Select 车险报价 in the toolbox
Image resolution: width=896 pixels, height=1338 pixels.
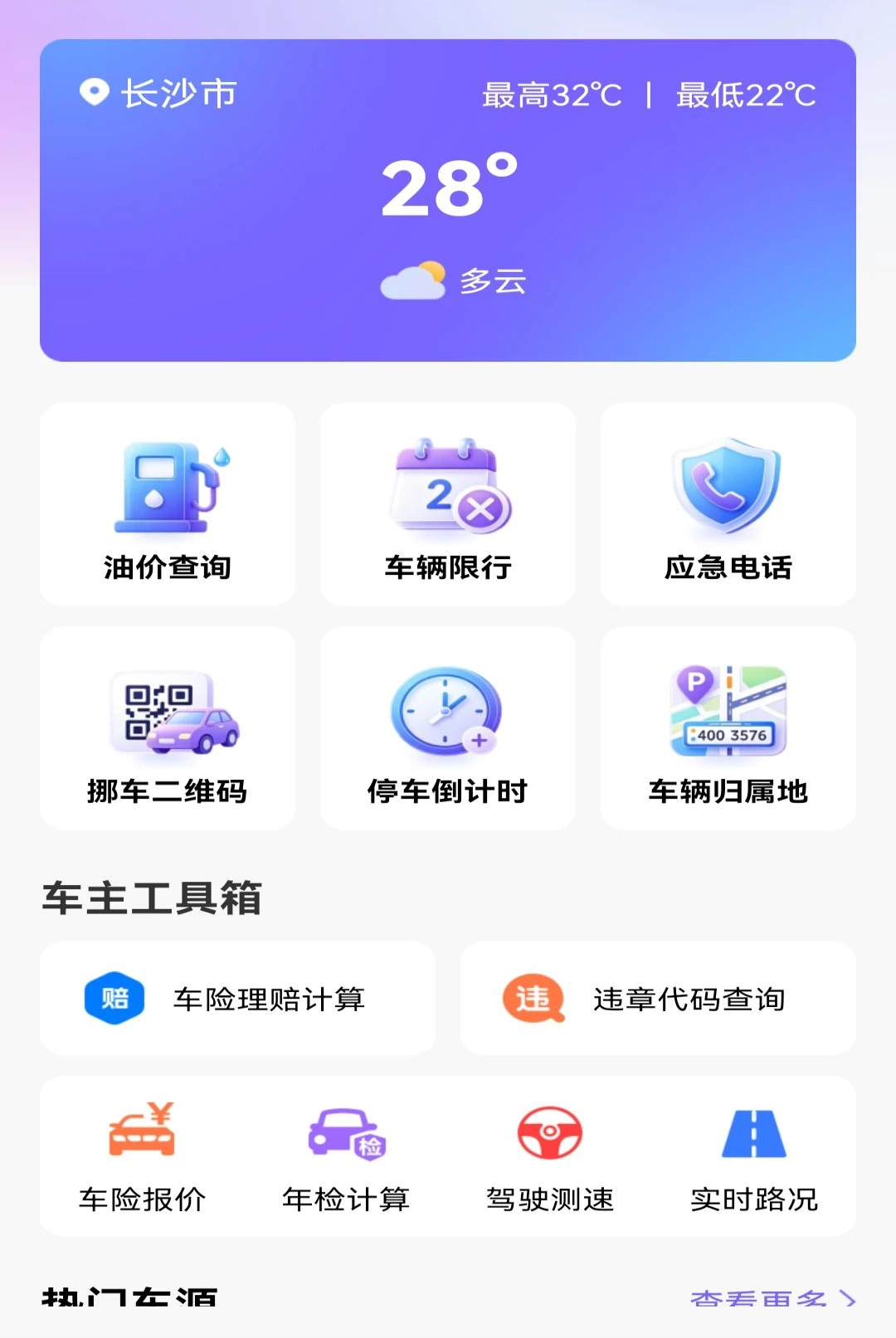click(142, 1157)
